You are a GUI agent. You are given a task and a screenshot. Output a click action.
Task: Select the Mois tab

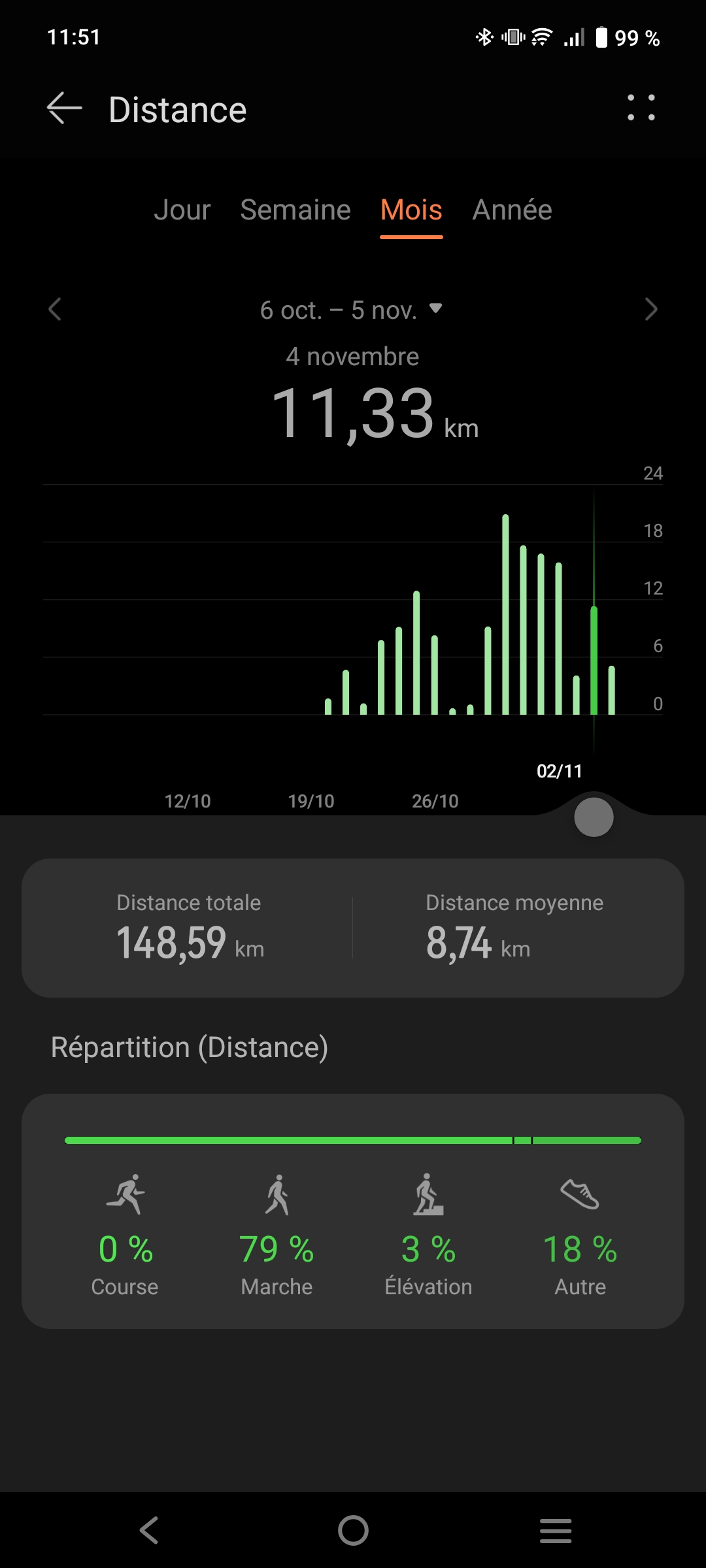coord(411,210)
